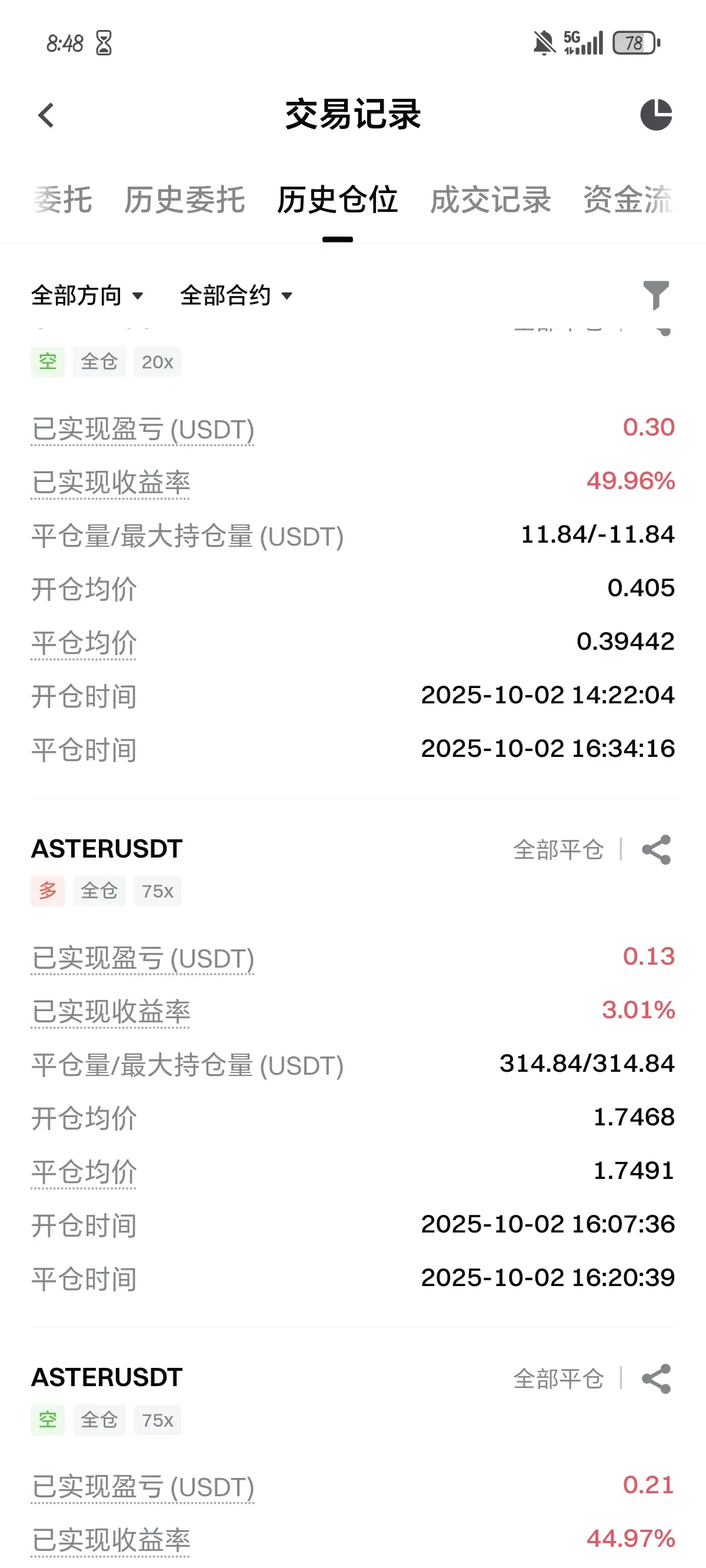This screenshot has width=706, height=1568.
Task: Open the funnel filter icon
Action: (x=656, y=295)
